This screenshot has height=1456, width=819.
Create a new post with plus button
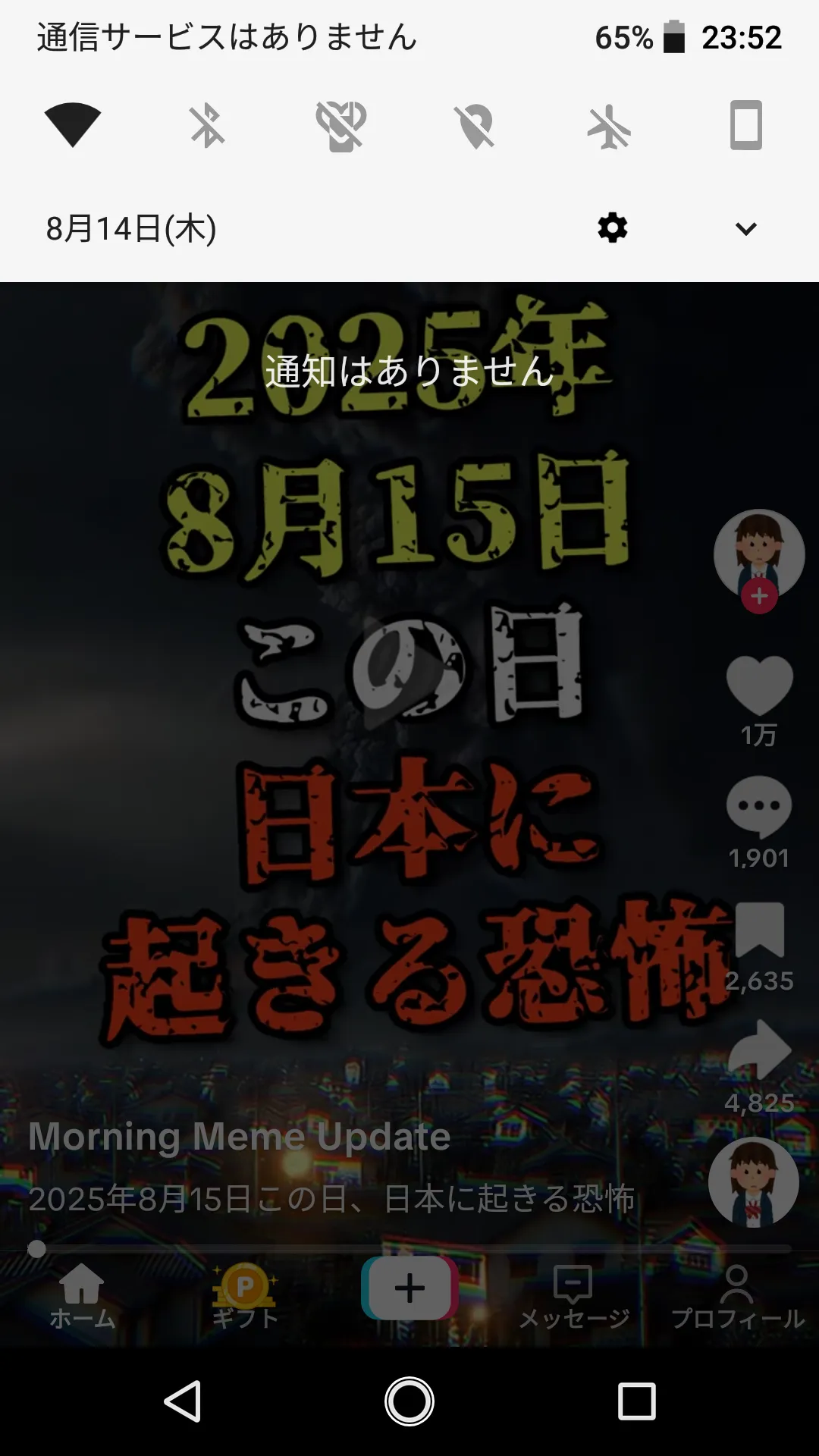[x=409, y=1288]
